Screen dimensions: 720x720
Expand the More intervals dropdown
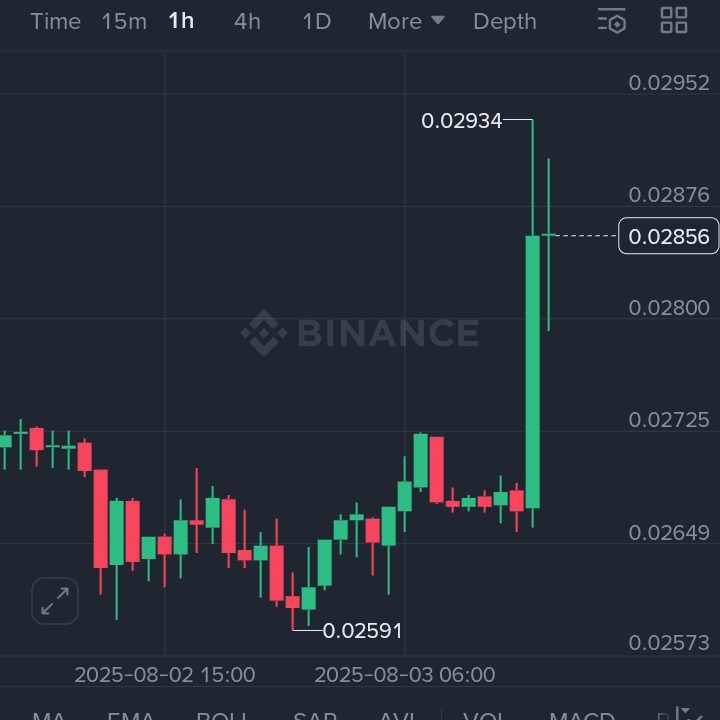(406, 21)
